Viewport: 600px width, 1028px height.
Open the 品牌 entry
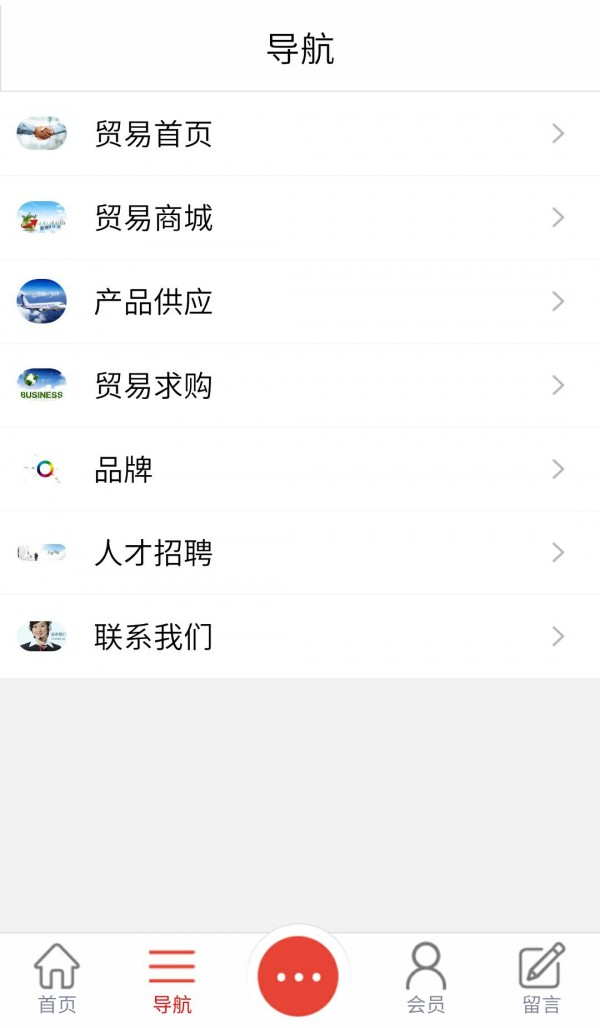pyautogui.click(x=300, y=470)
